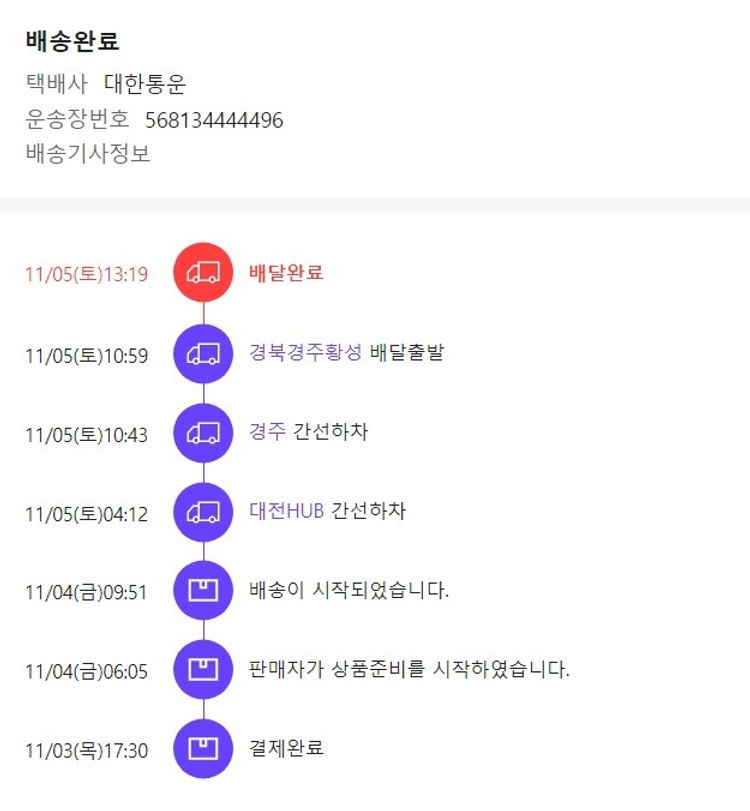
Task: Open the 경북경주황성 branch link
Action: pos(305,352)
